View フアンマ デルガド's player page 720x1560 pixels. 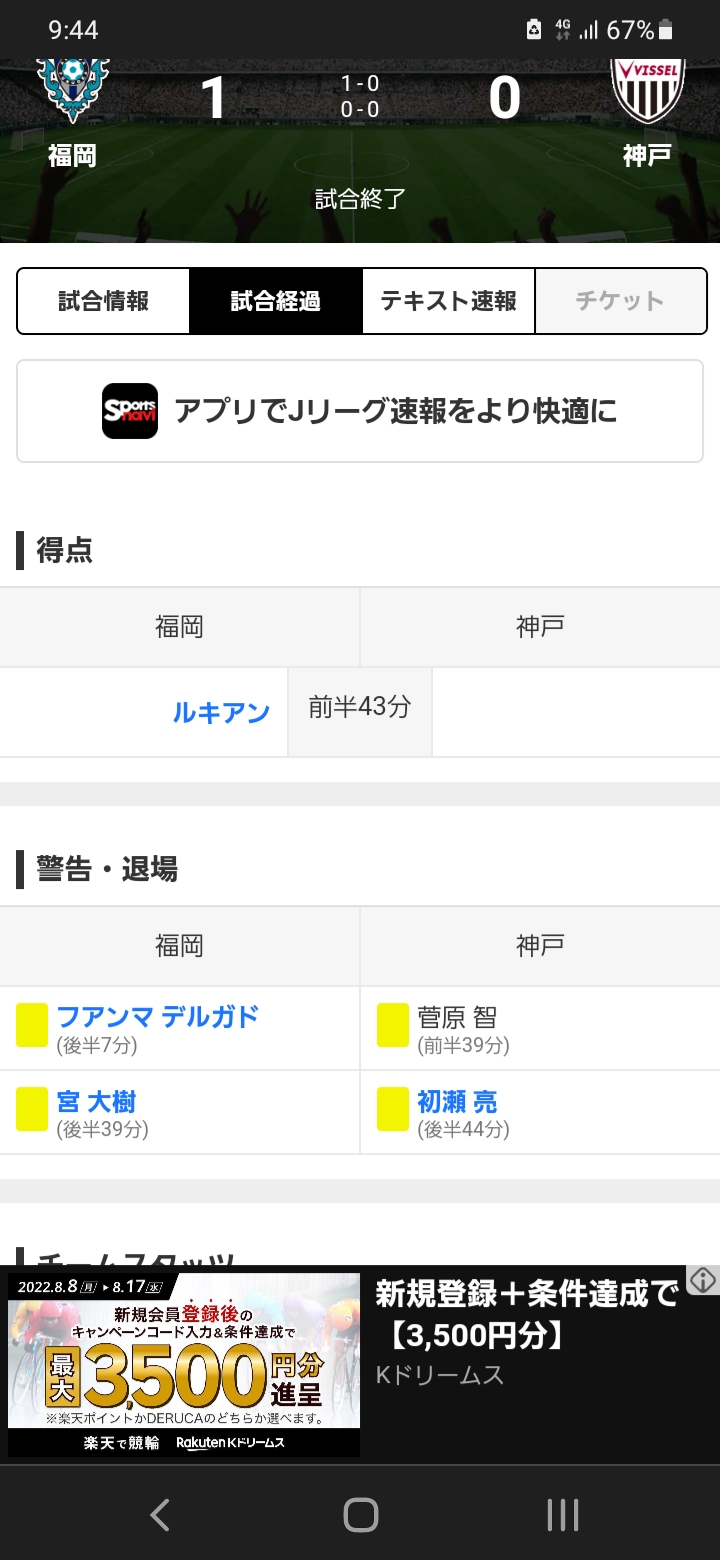pos(158,1016)
